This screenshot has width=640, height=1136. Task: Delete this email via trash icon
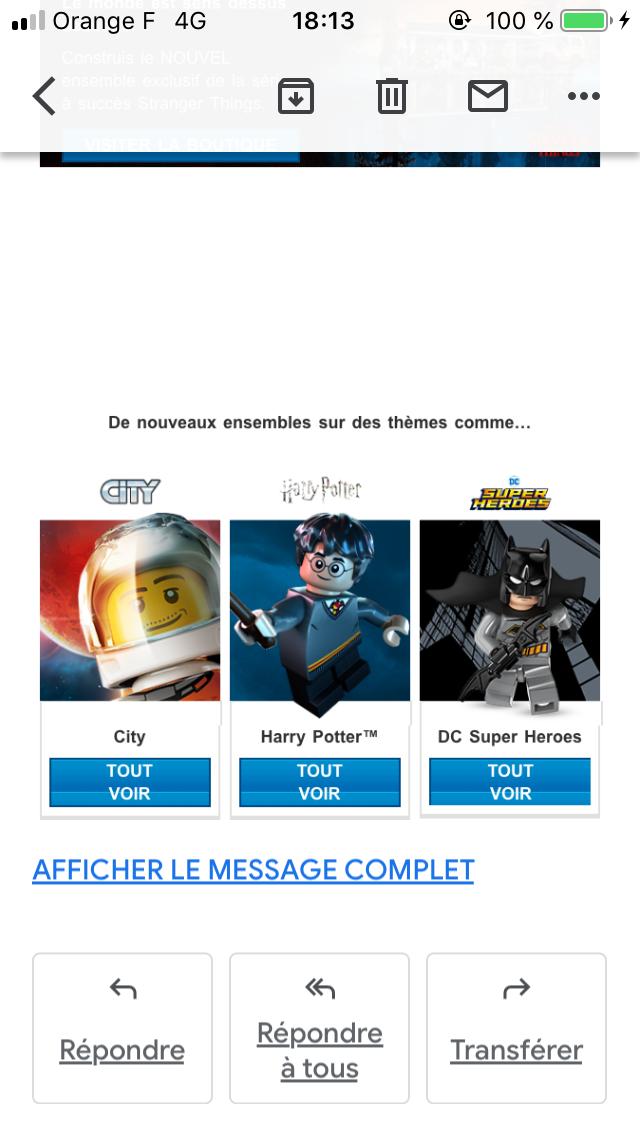(391, 96)
